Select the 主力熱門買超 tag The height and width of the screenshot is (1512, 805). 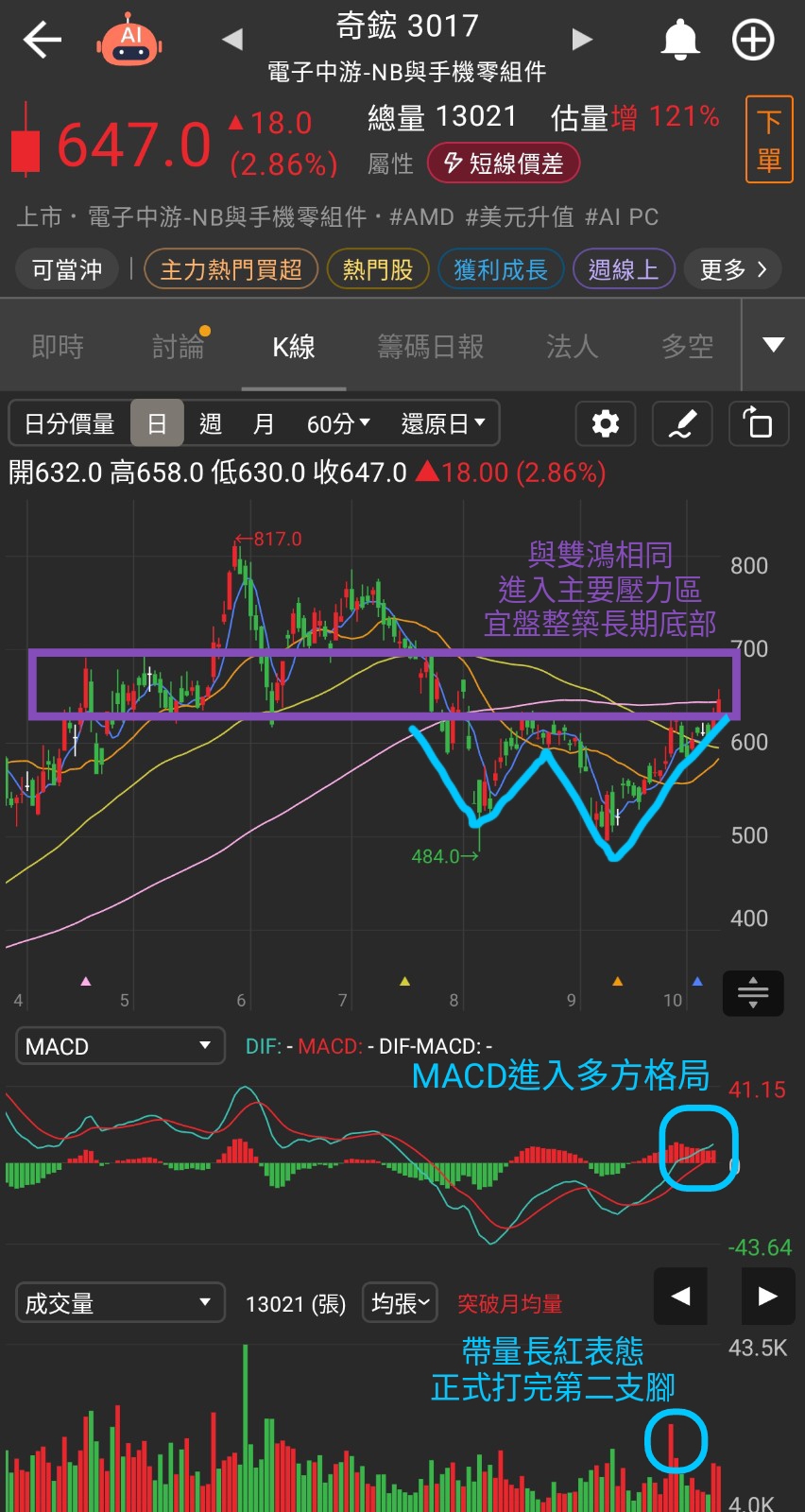[231, 269]
